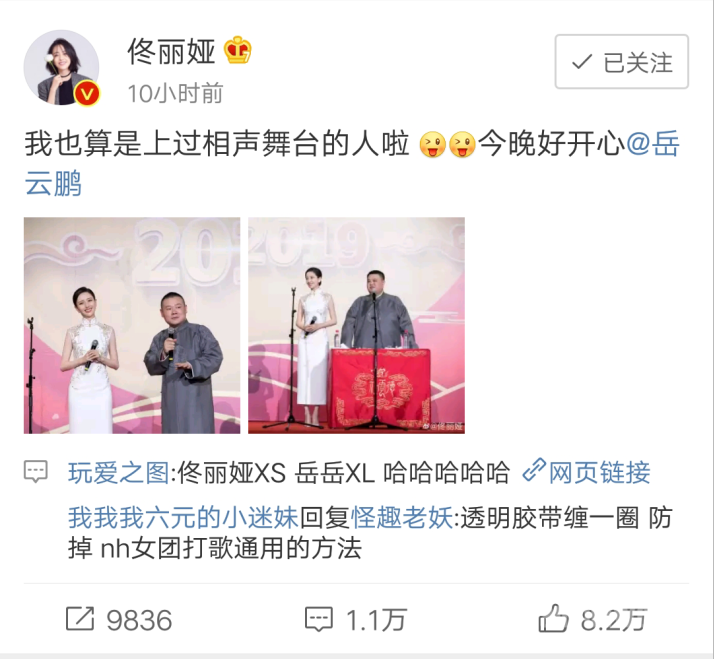Open 佟丽娅's profile avatar
The height and width of the screenshot is (659, 714).
point(62,67)
